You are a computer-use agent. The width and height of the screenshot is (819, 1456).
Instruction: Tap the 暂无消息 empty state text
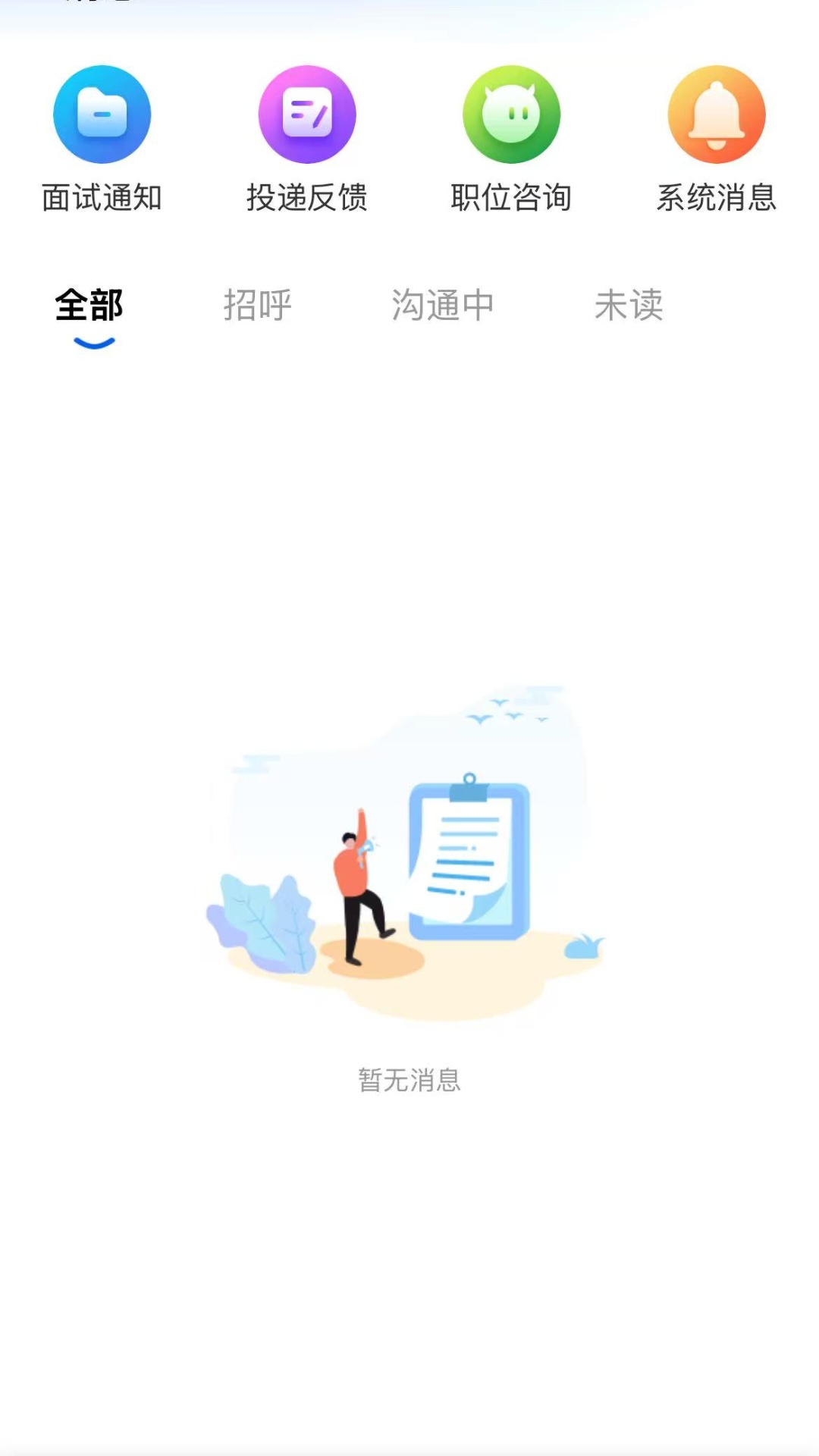[409, 1081]
